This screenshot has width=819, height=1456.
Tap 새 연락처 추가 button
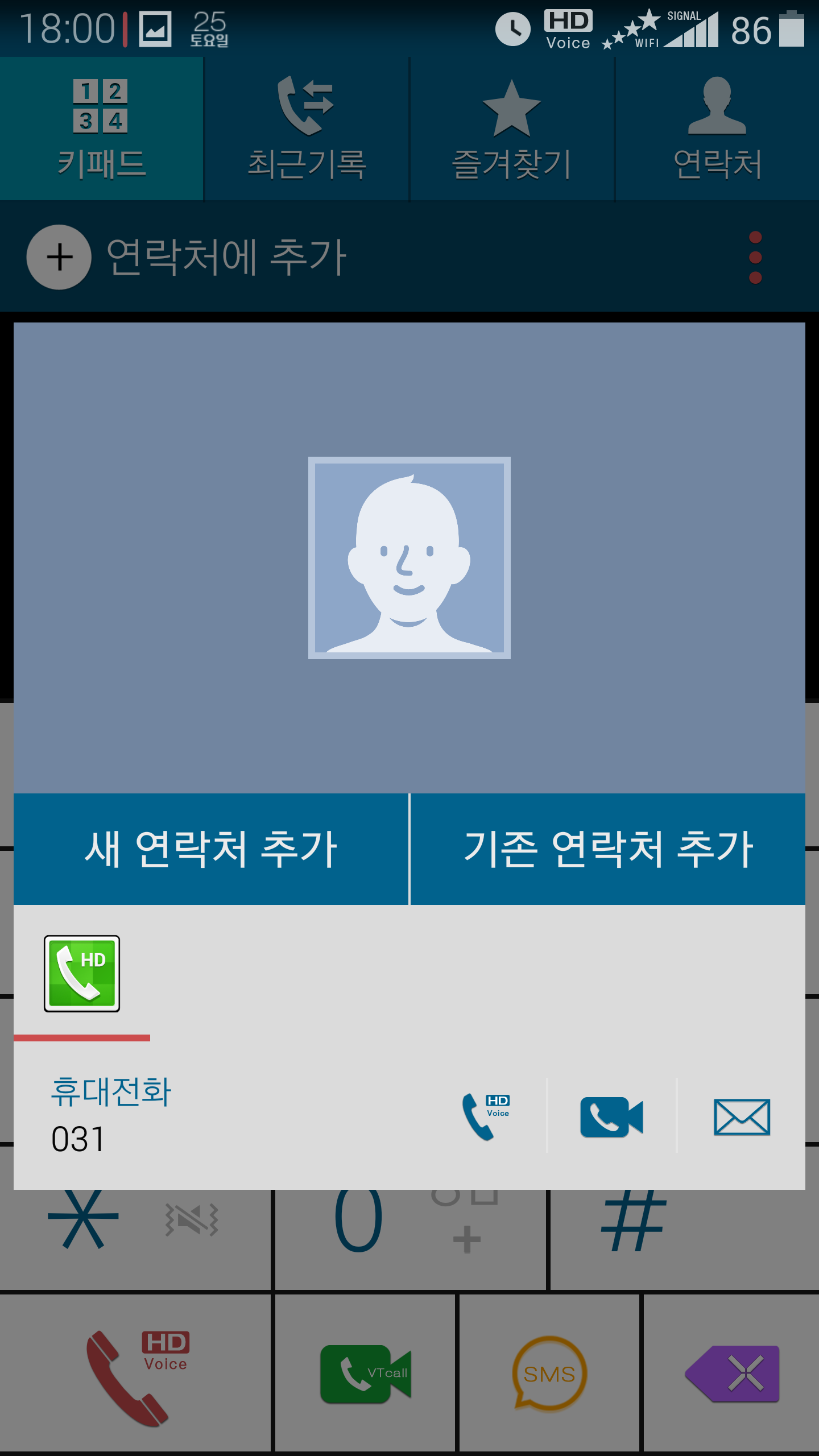210,849
